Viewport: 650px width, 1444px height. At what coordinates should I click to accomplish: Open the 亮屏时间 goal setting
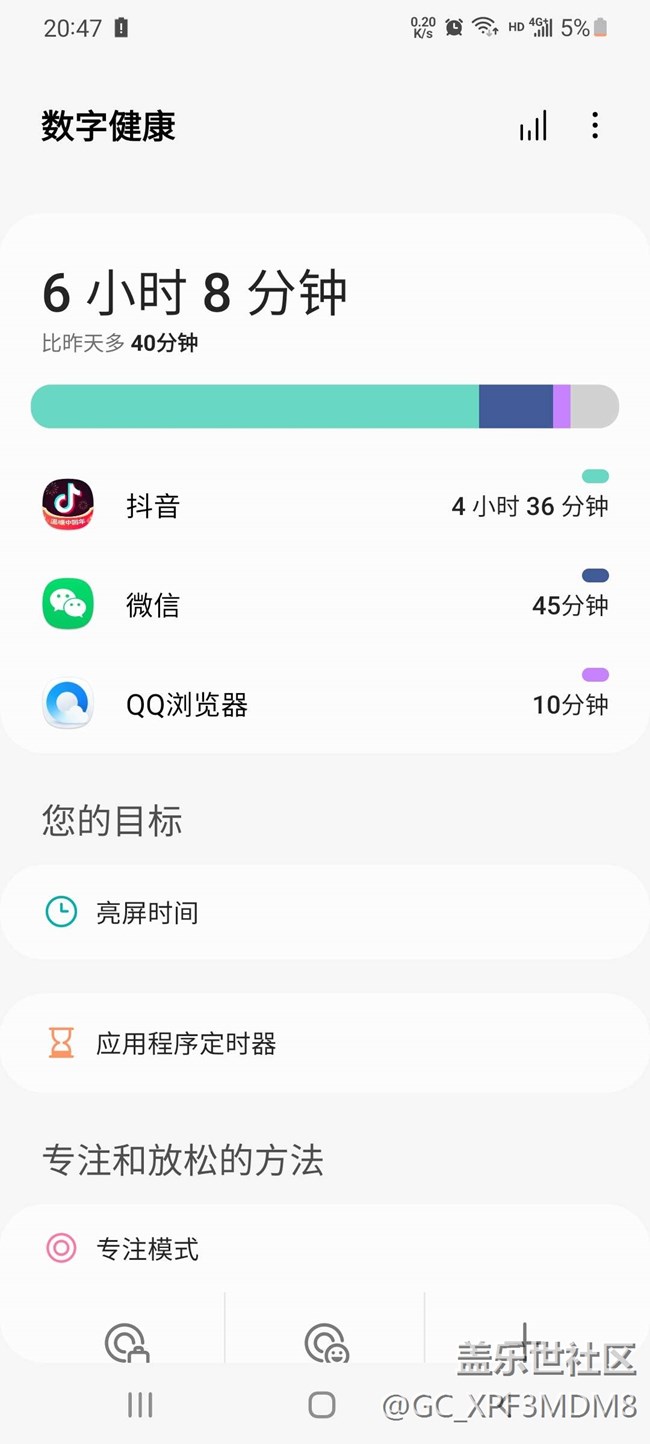click(x=324, y=912)
